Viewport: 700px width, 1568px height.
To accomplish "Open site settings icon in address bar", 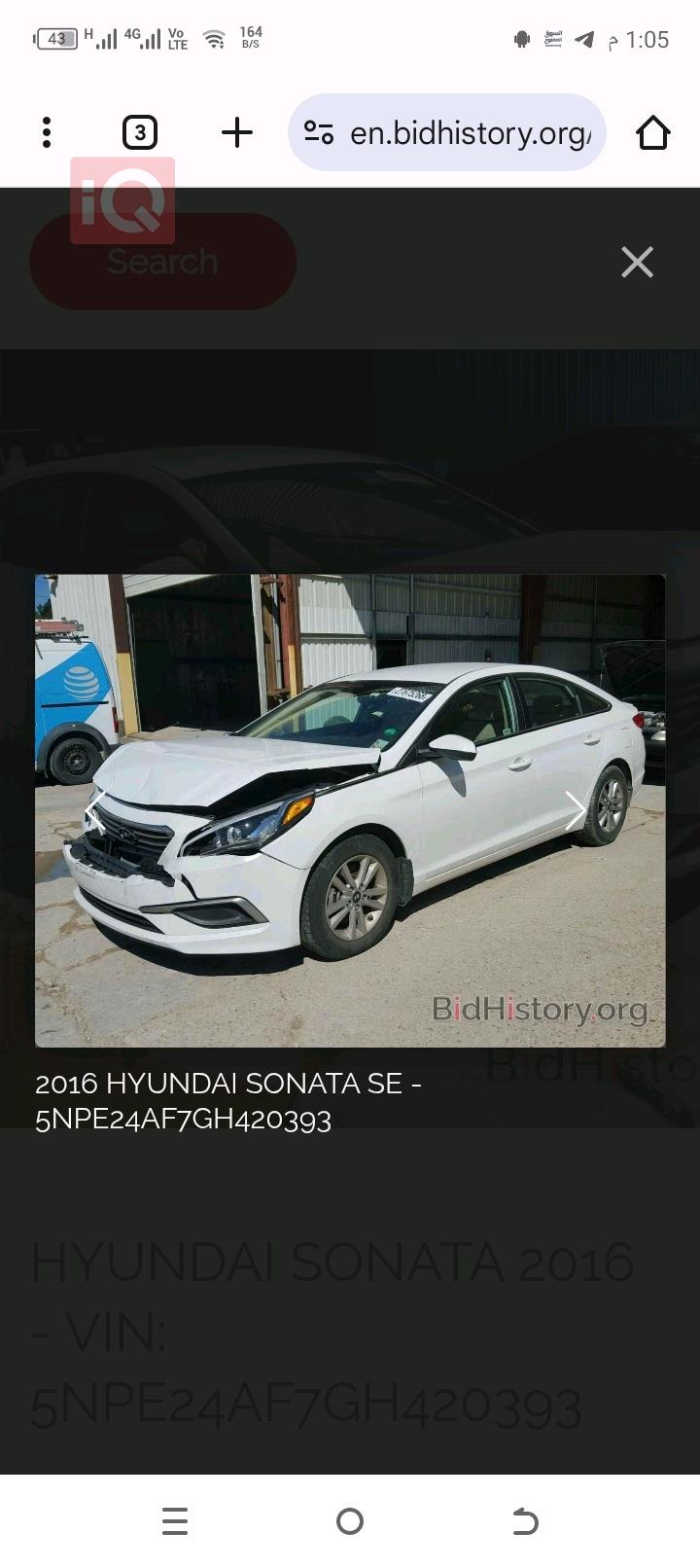I will click(x=319, y=132).
